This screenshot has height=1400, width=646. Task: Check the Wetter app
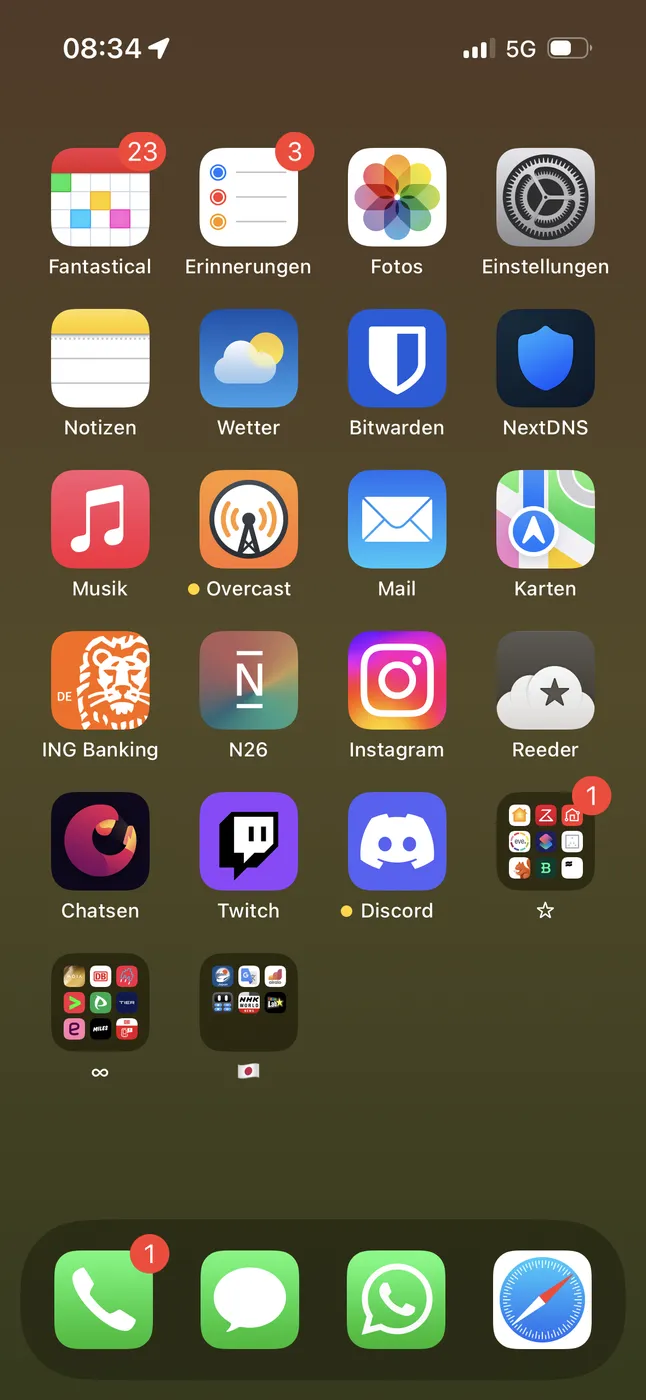[248, 359]
